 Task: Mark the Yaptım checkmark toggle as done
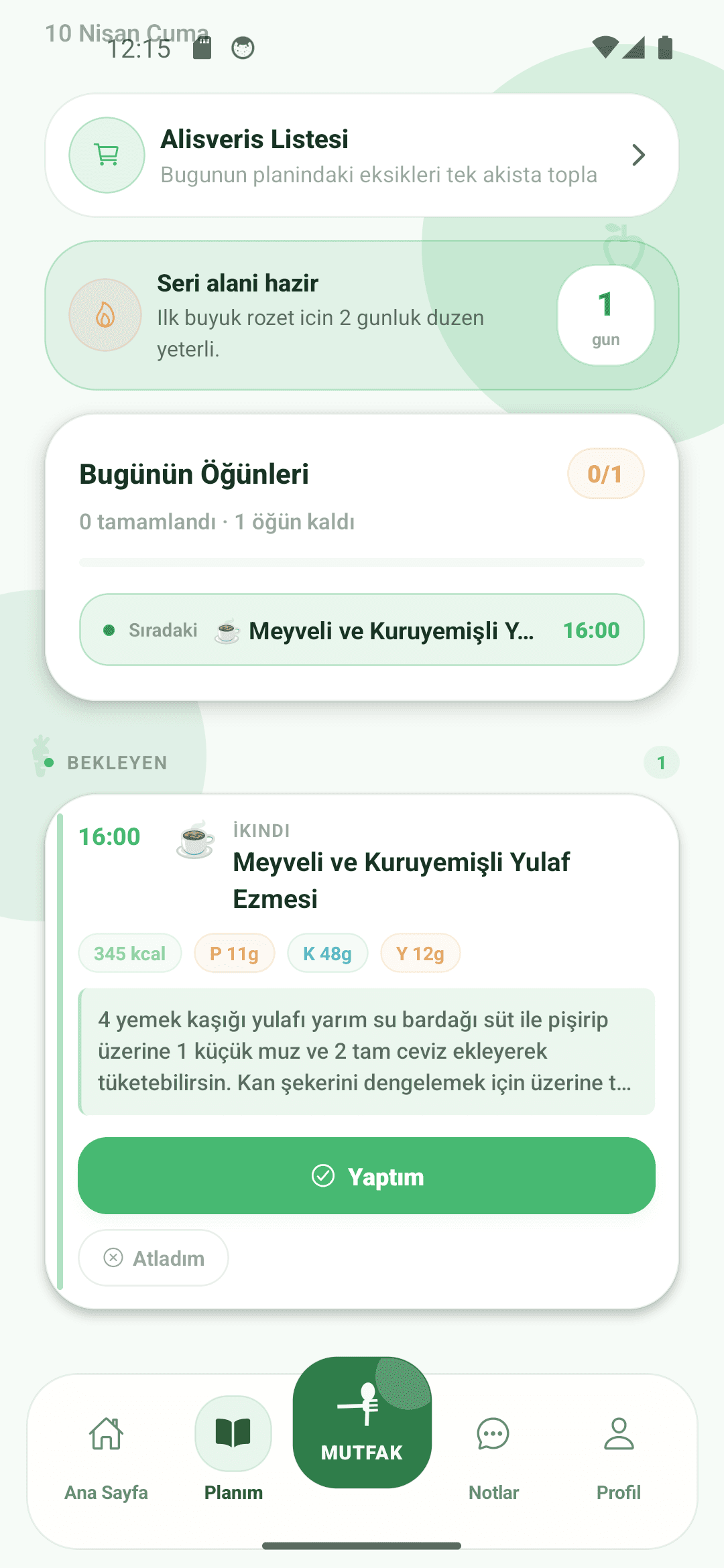(x=367, y=1176)
